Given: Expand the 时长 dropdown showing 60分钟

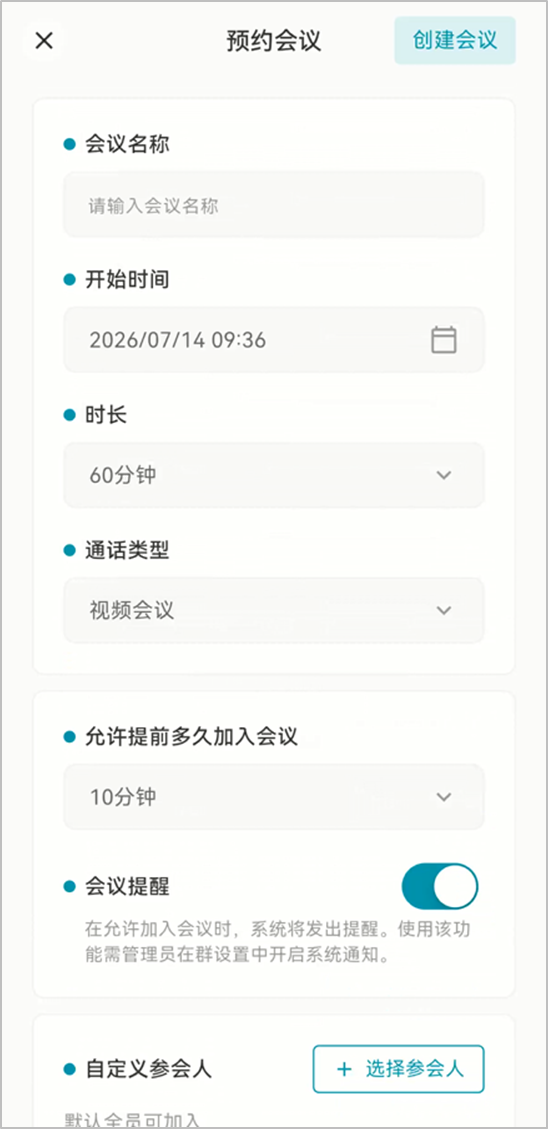Looking at the screenshot, I should coord(274,475).
